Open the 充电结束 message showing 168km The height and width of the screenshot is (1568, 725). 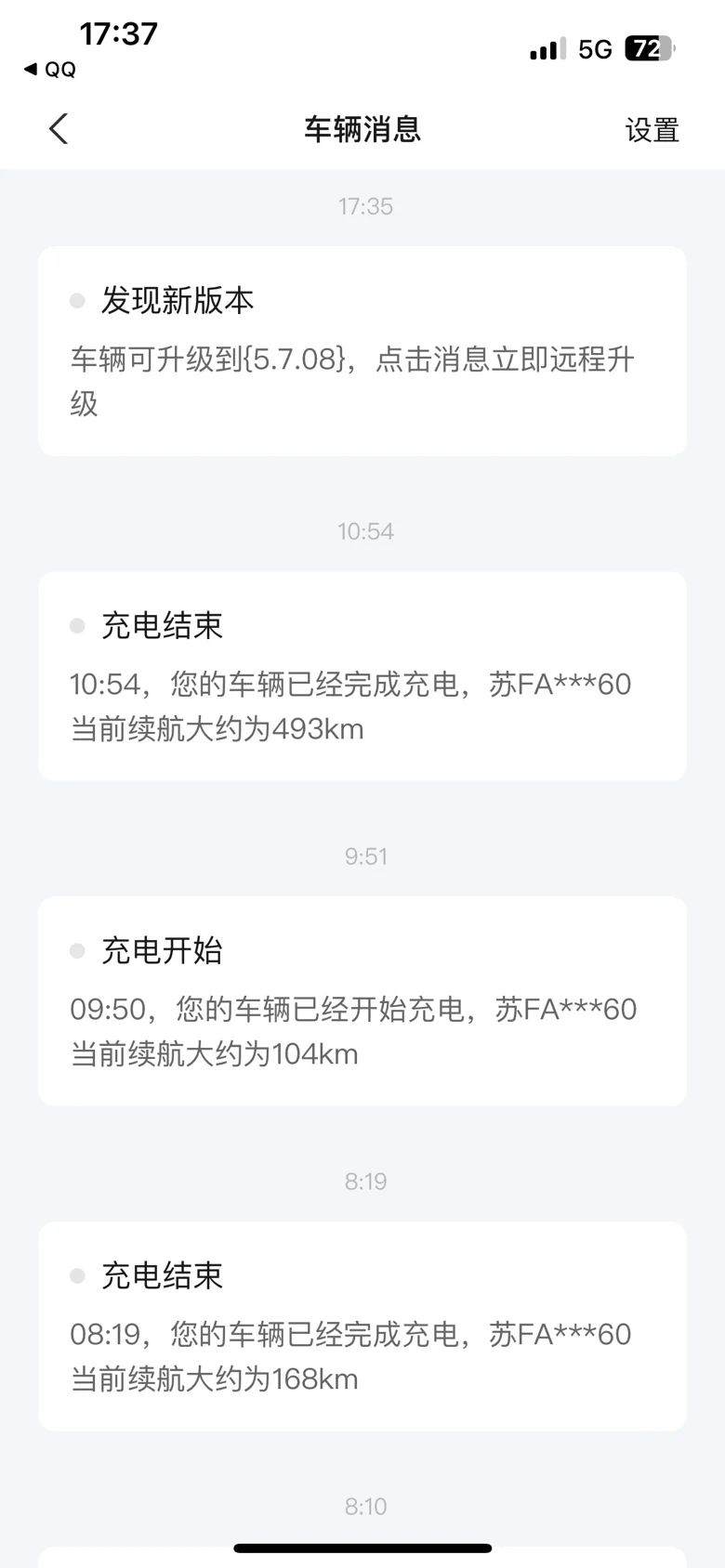point(362,1326)
